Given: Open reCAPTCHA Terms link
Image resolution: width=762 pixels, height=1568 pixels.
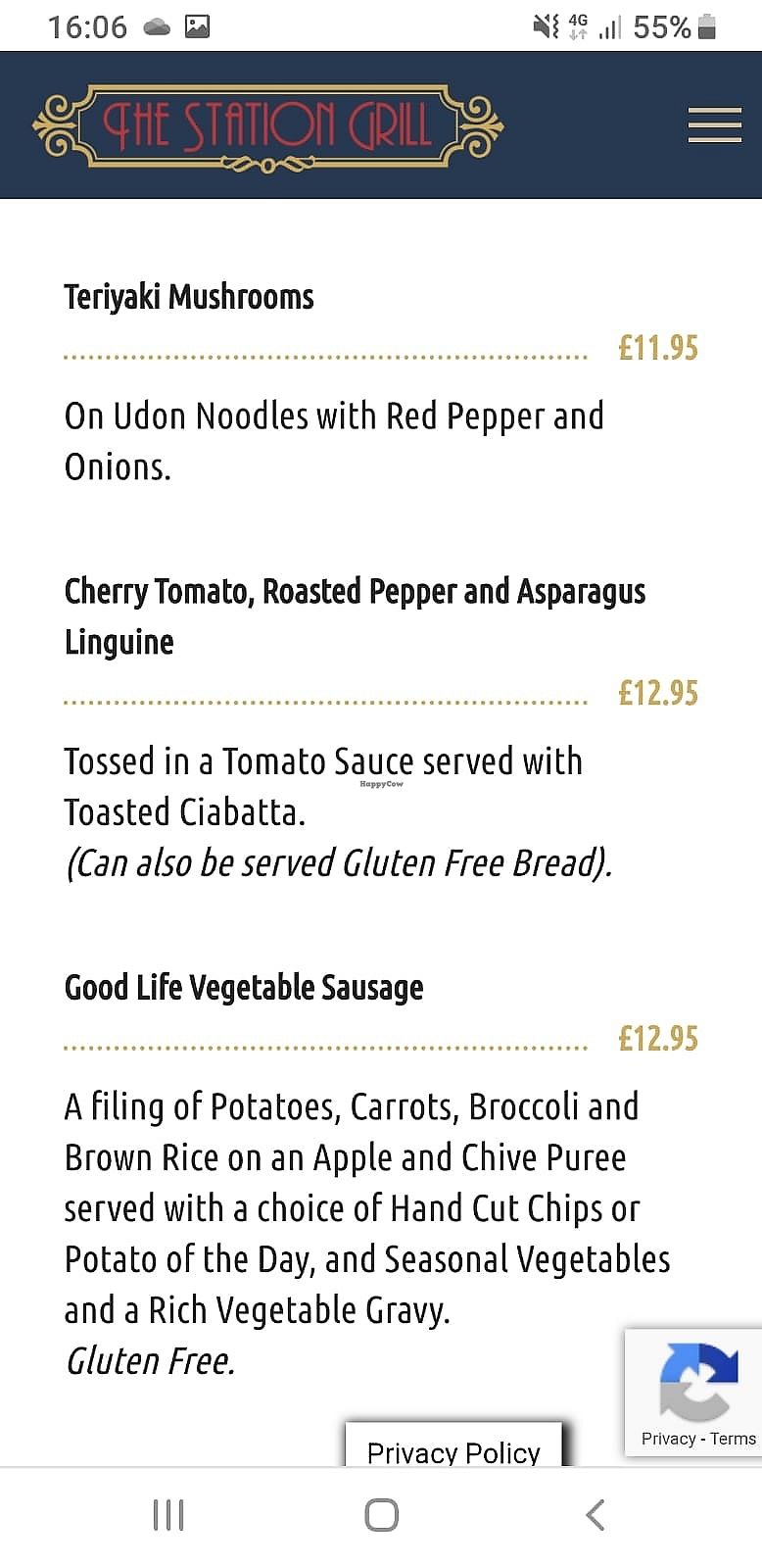Looking at the screenshot, I should tap(733, 1439).
